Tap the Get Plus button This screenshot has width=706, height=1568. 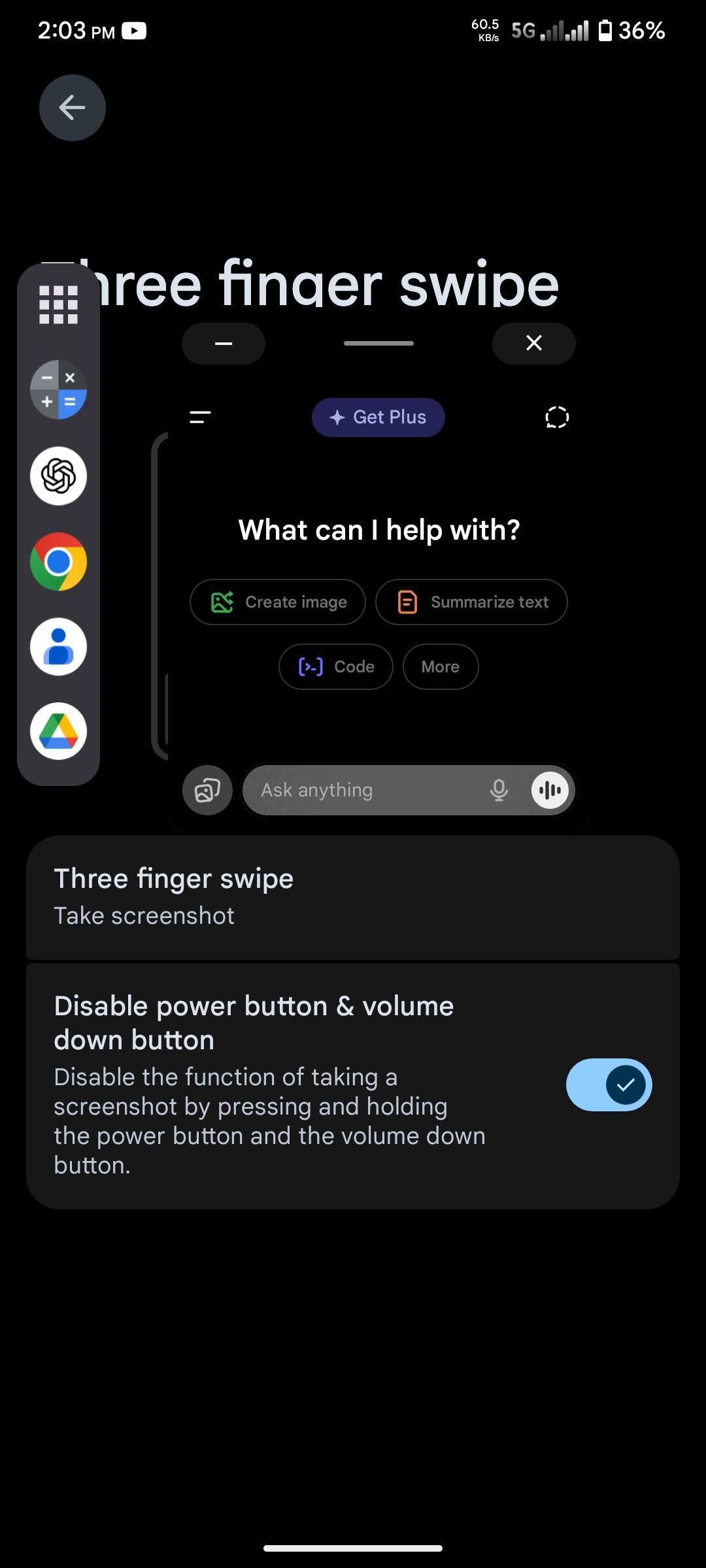tap(378, 417)
